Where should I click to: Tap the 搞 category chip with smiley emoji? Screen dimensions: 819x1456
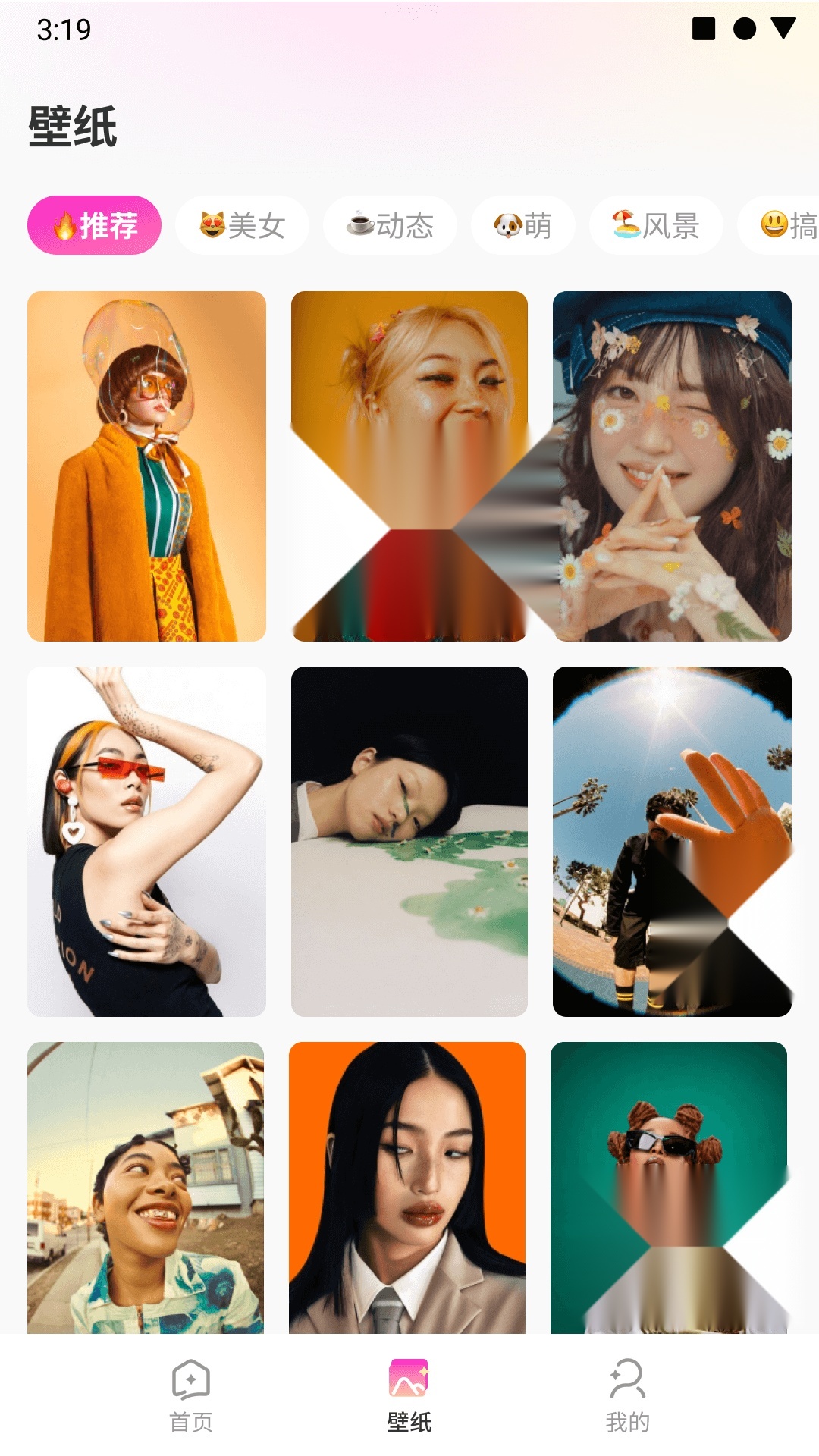tap(780, 225)
